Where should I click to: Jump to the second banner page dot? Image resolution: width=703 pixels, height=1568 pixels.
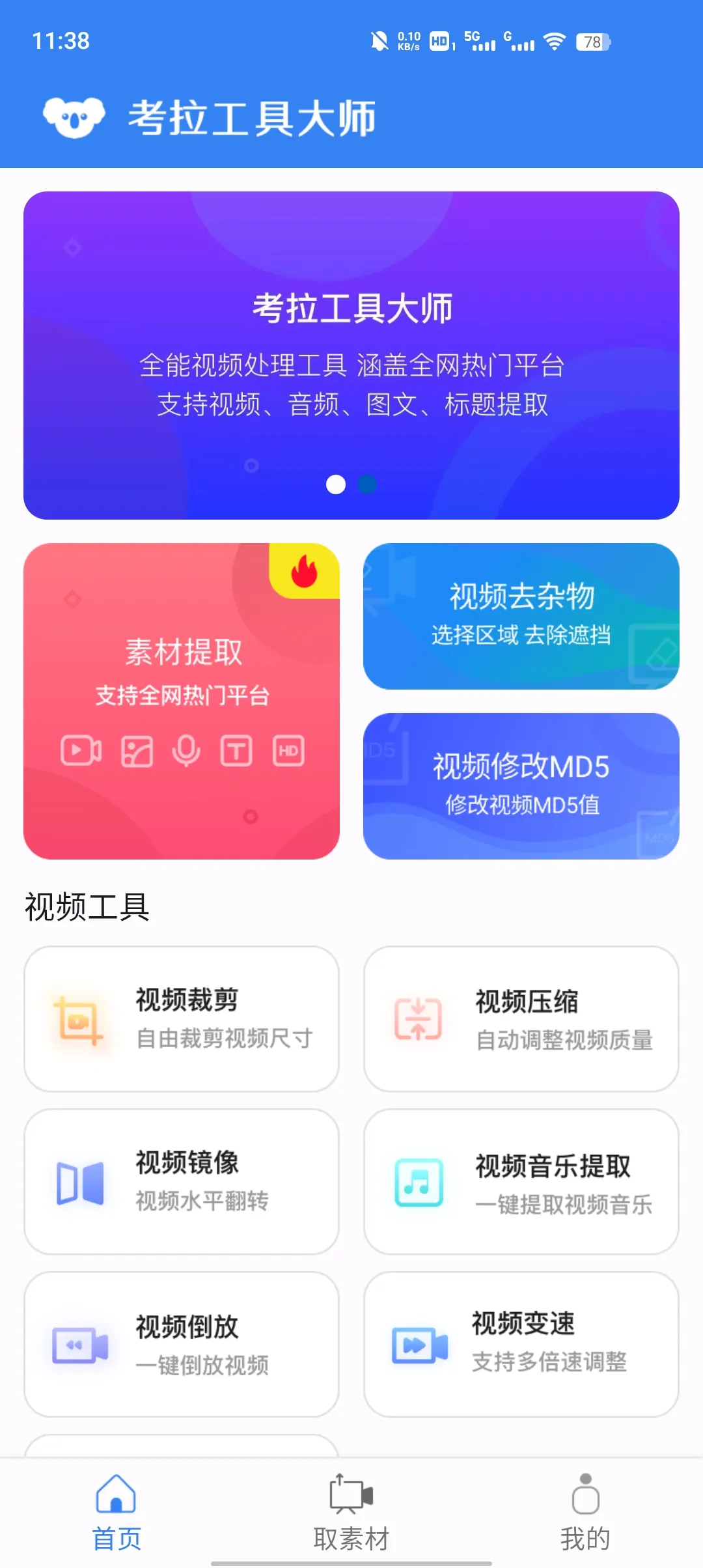pyautogui.click(x=367, y=484)
